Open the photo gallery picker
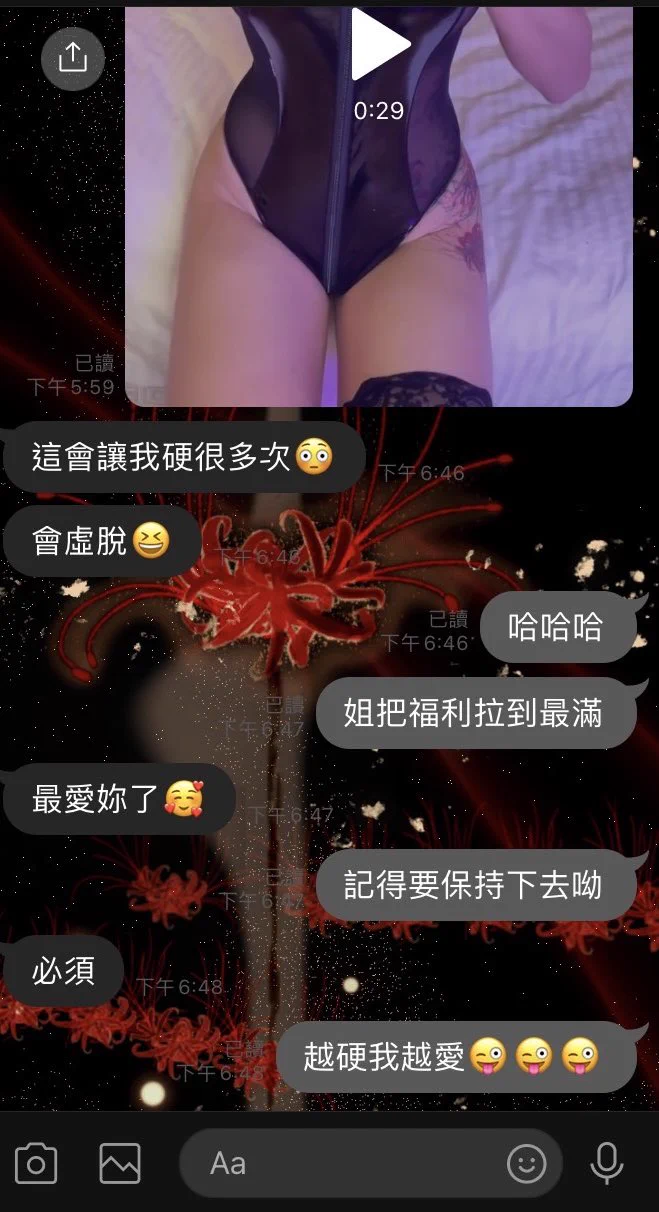The height and width of the screenshot is (1212, 659). coord(120,1164)
